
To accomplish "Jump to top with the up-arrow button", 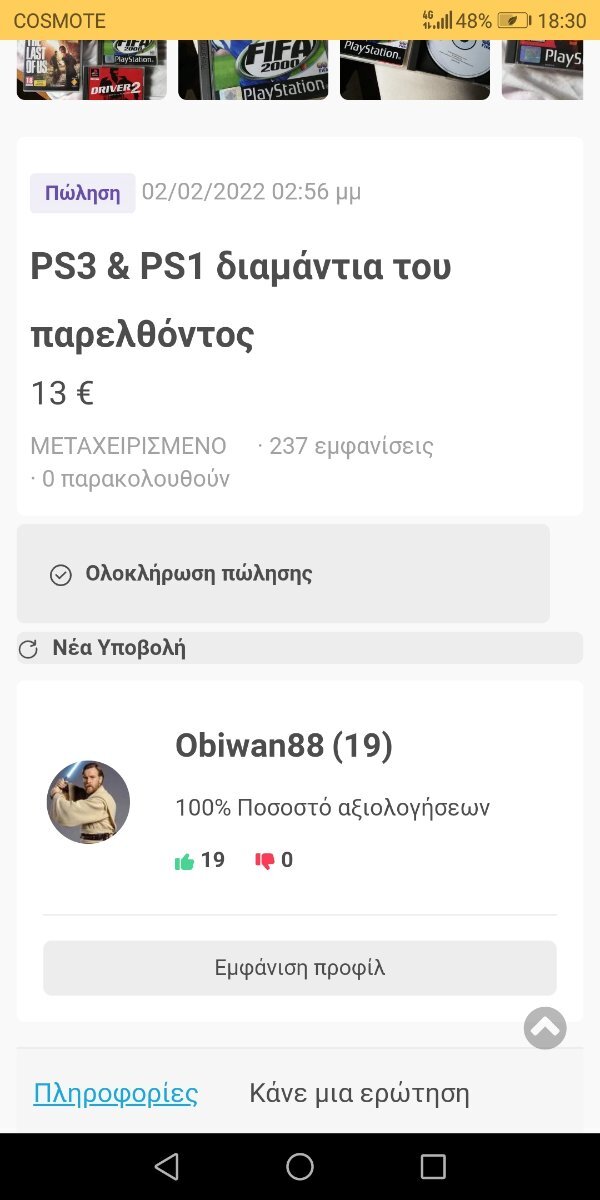I will pos(545,1028).
